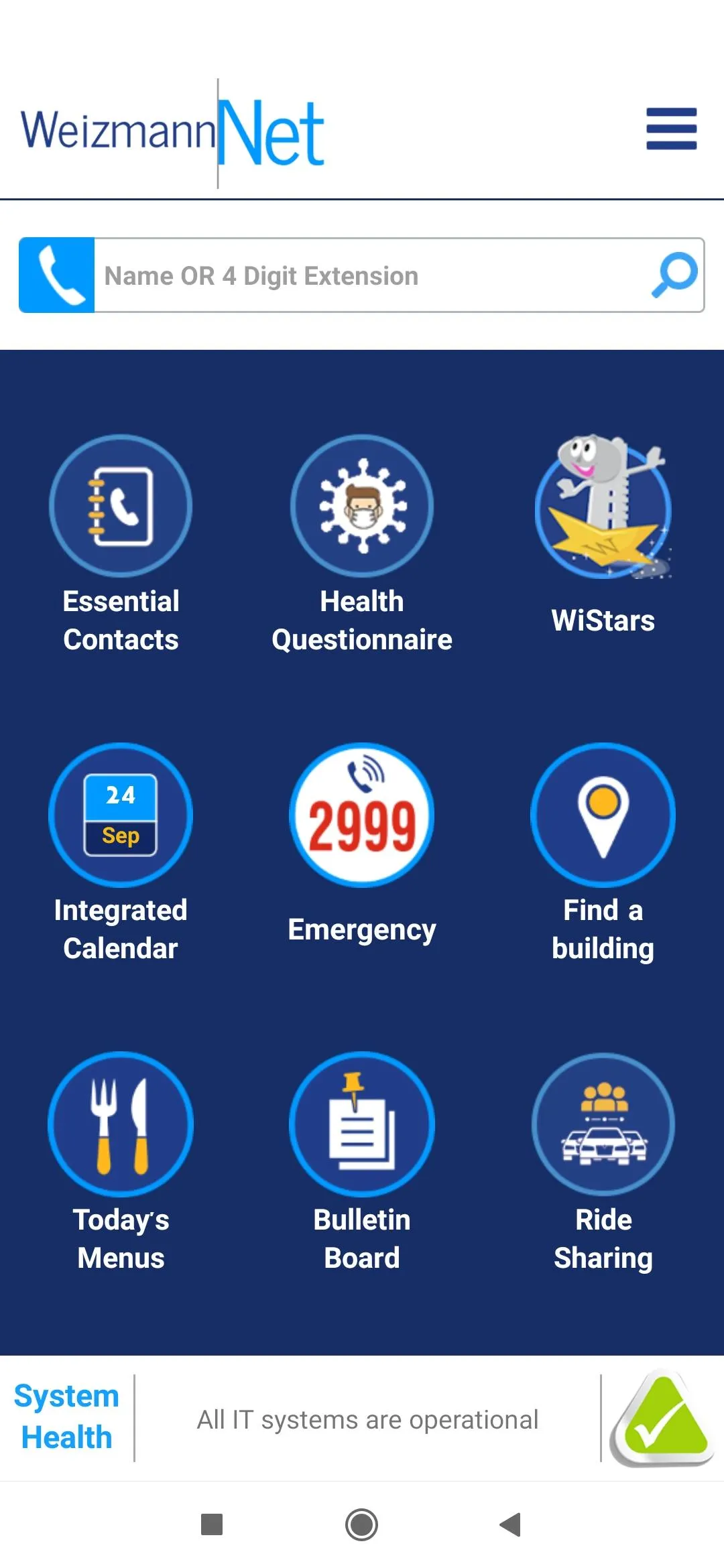Open the hamburger menu
The width and height of the screenshot is (724, 1568).
click(x=671, y=129)
